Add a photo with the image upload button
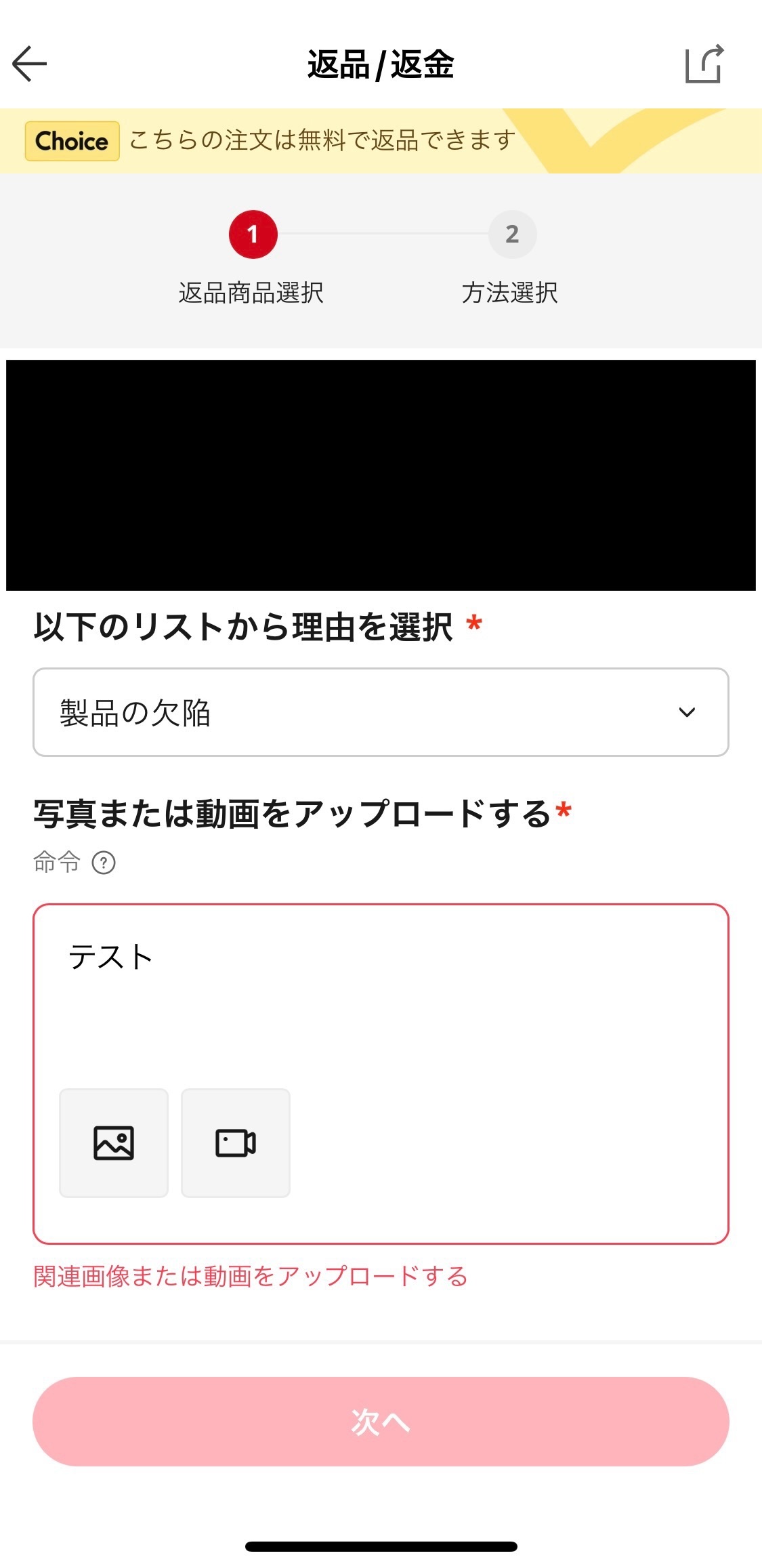Image resolution: width=762 pixels, height=1568 pixels. [x=114, y=1143]
